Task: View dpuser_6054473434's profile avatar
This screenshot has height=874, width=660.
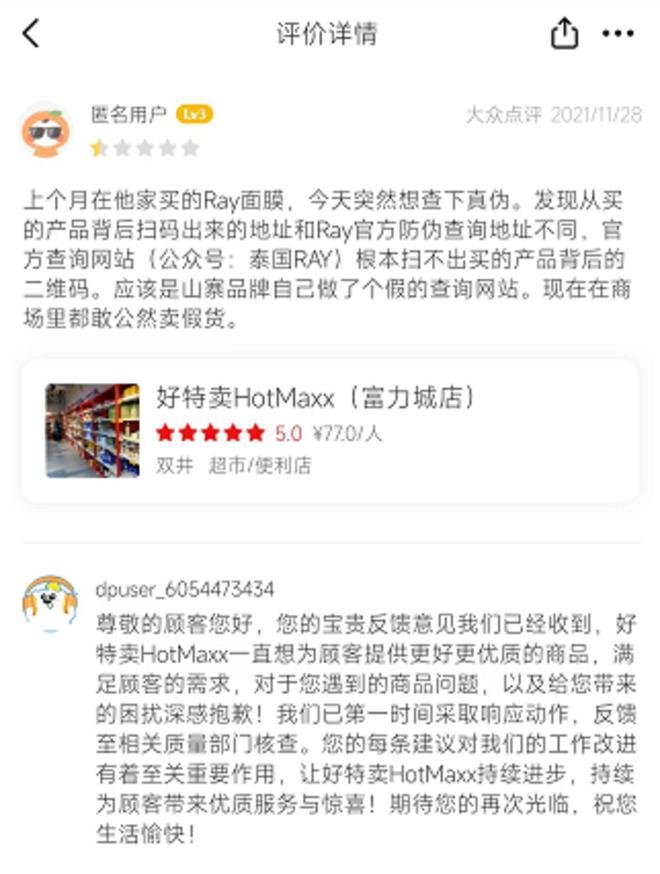Action: pyautogui.click(x=50, y=603)
